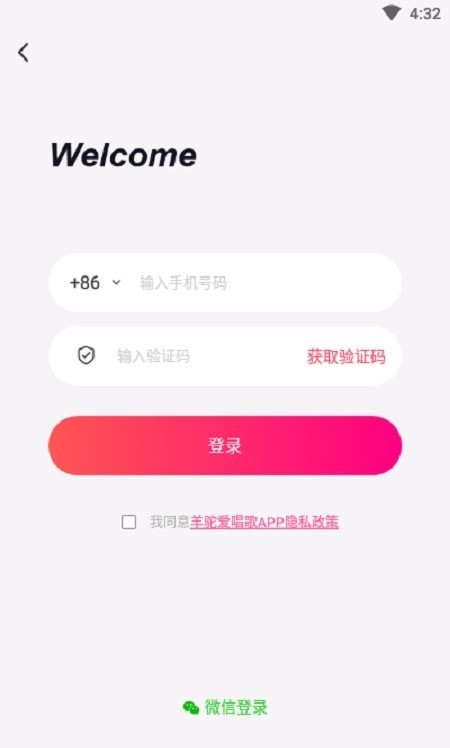The width and height of the screenshot is (450, 748).
Task: Open the 羊驼爱唱歌APP隐私政策 link
Action: (x=264, y=522)
